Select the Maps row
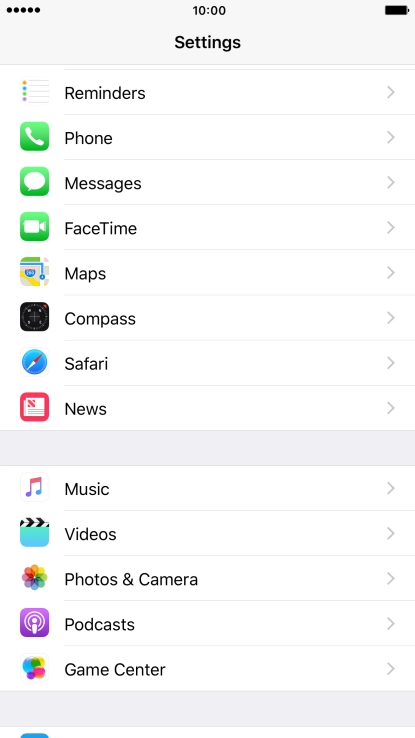Screen dimensions: 415x738 (208, 273)
